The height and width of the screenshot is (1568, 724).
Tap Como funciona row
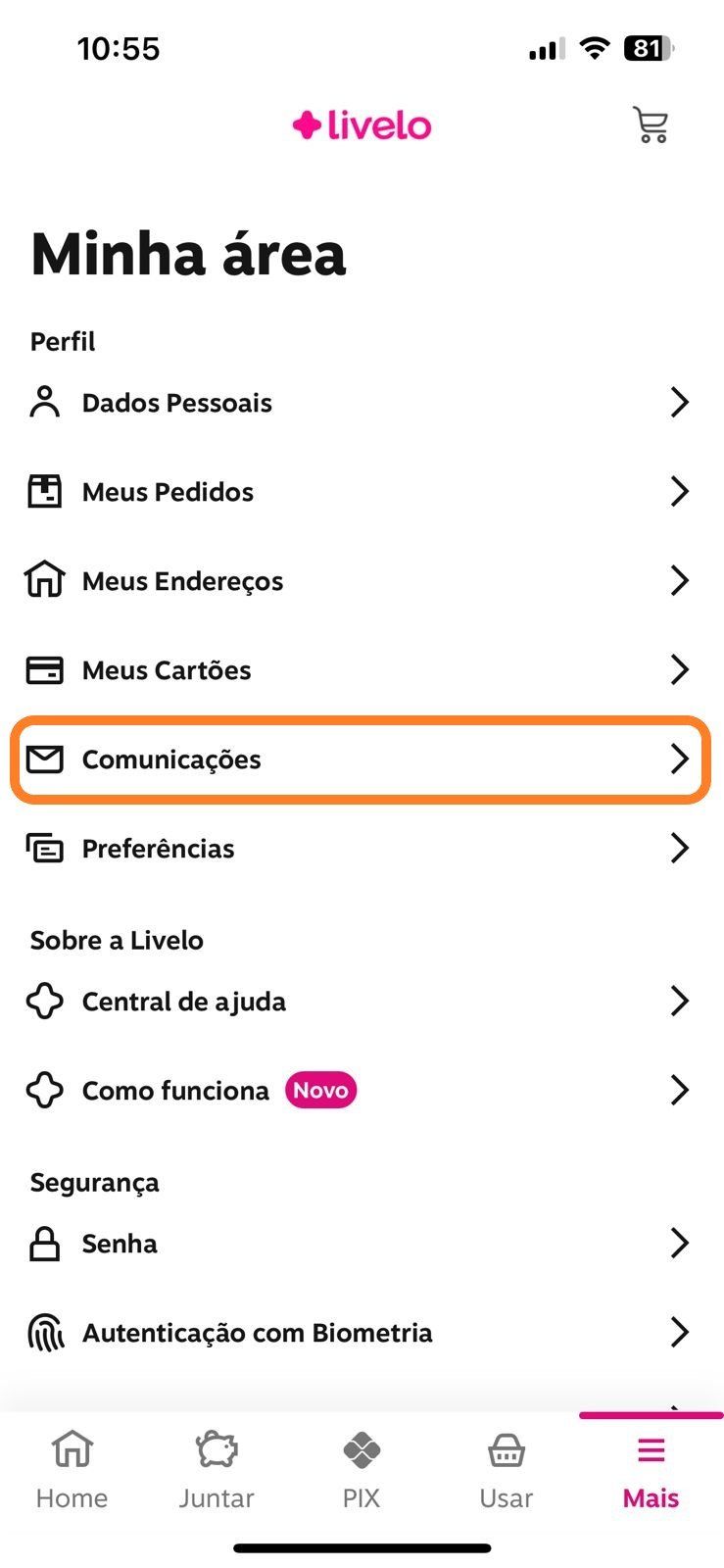point(362,1090)
